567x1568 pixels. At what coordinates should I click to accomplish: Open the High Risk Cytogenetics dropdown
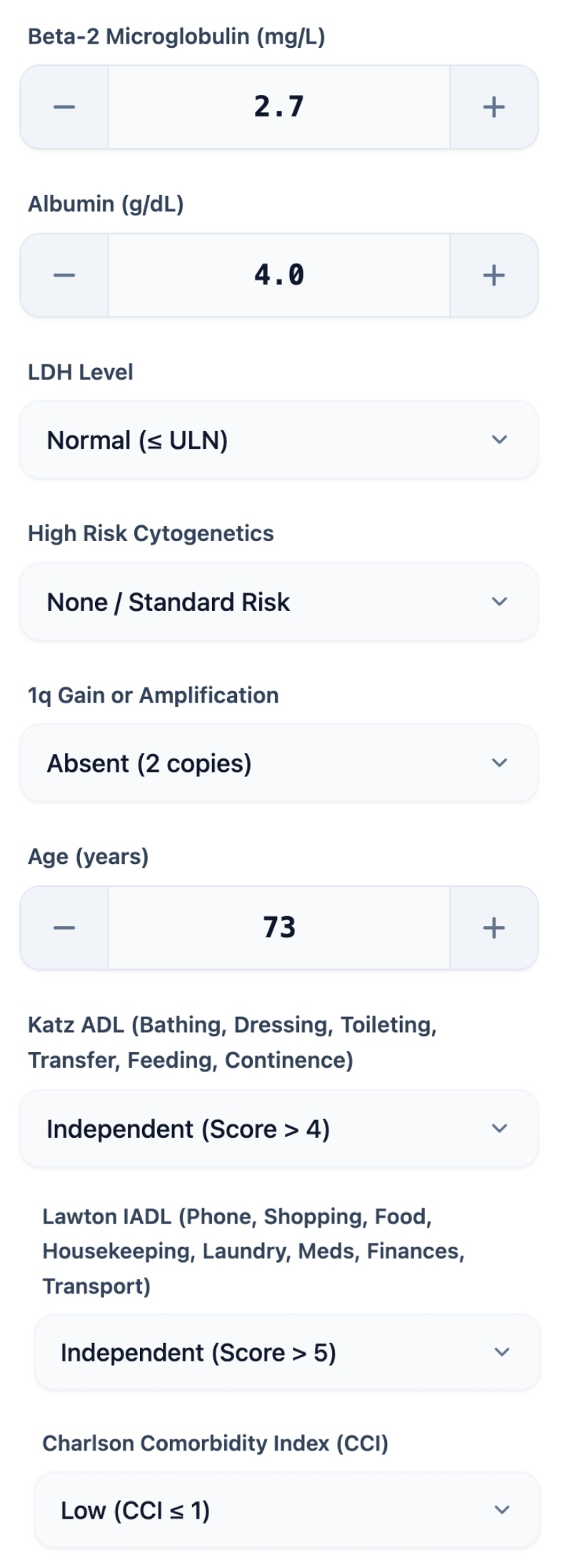tap(279, 601)
